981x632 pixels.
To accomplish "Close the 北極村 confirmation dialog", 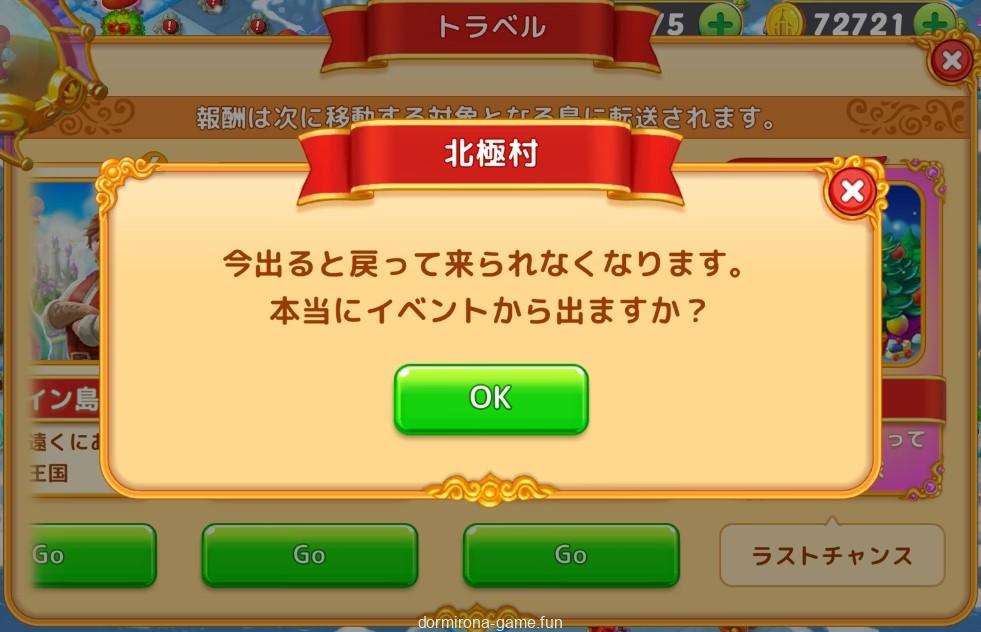I will click(852, 191).
